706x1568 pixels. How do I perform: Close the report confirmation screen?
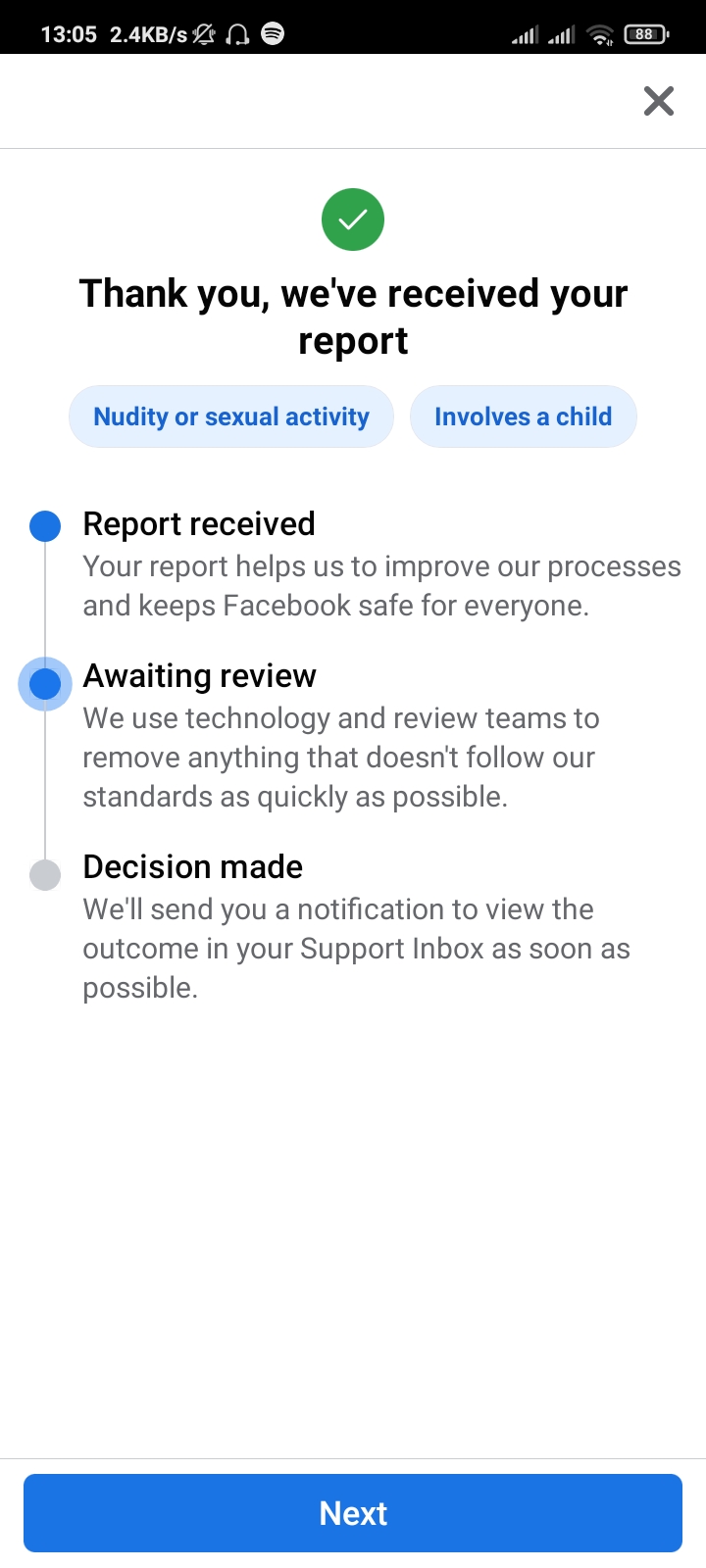tap(659, 101)
